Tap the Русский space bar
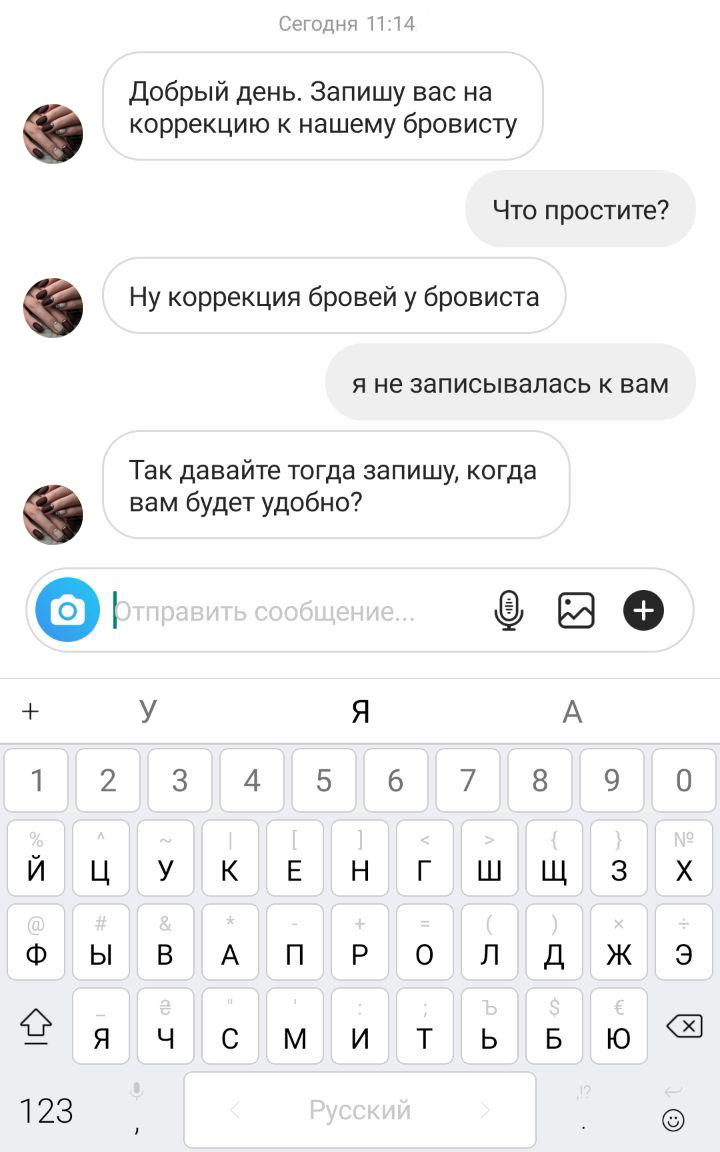 point(360,1110)
